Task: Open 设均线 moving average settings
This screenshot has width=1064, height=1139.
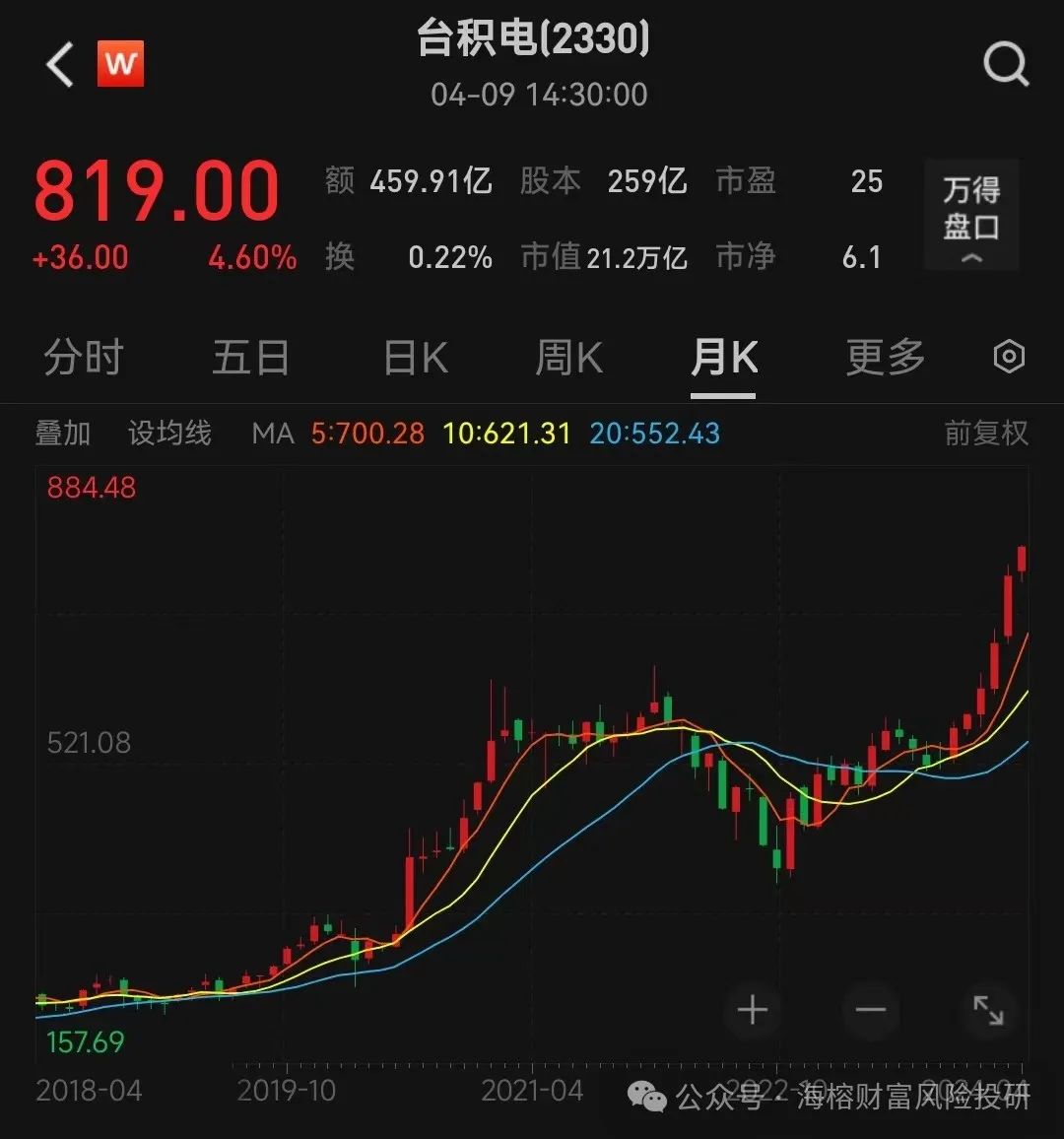Action: click(169, 434)
